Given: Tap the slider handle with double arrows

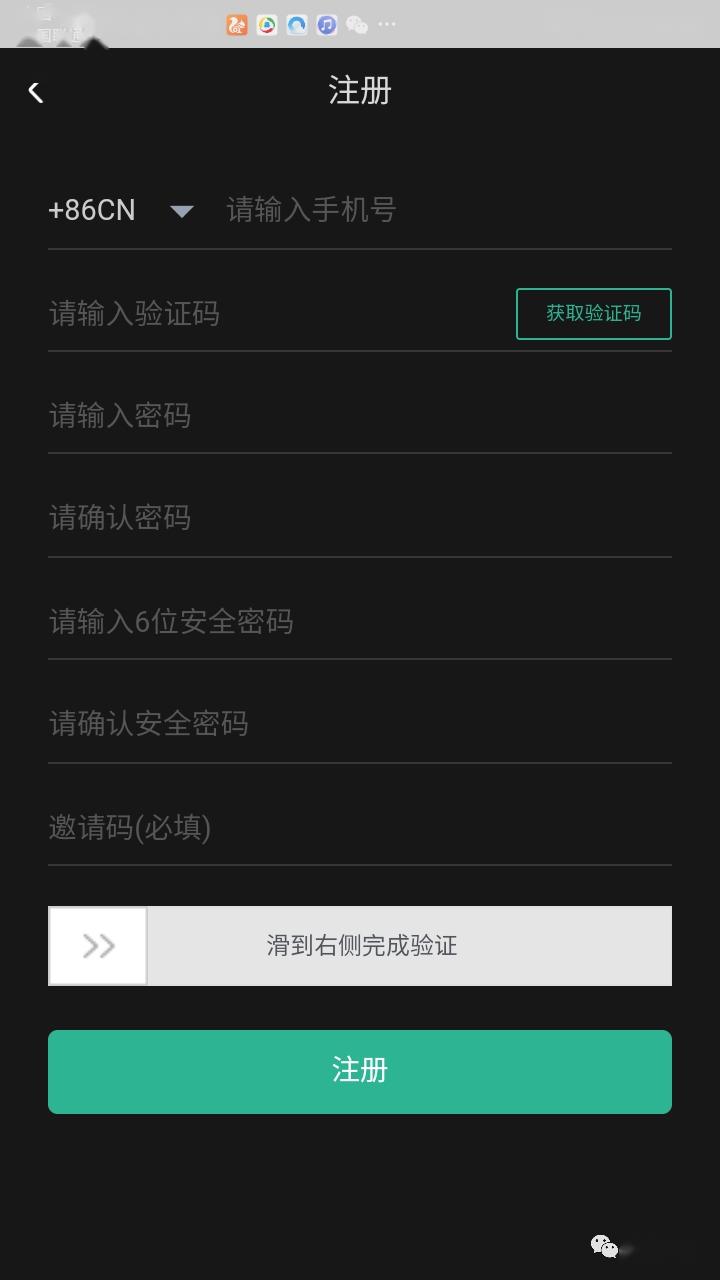Looking at the screenshot, I should pyautogui.click(x=98, y=946).
